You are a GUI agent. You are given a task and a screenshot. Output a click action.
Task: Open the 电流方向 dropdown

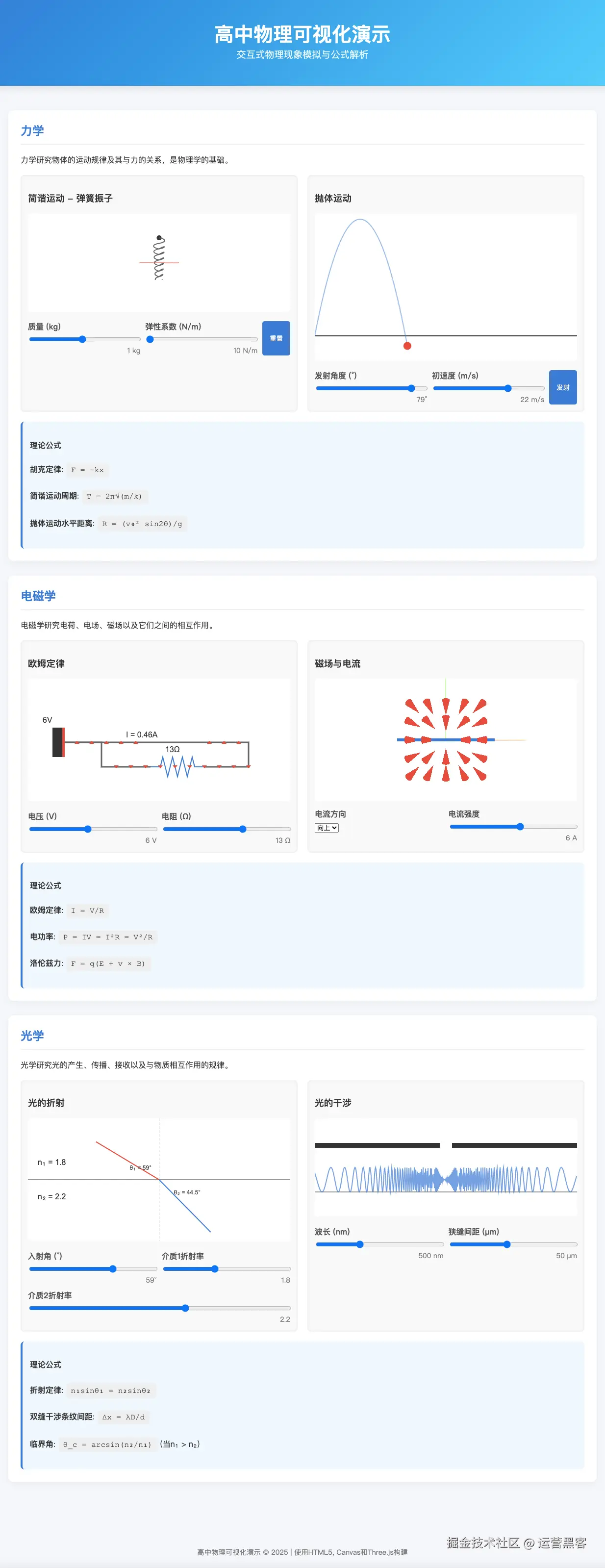point(327,828)
